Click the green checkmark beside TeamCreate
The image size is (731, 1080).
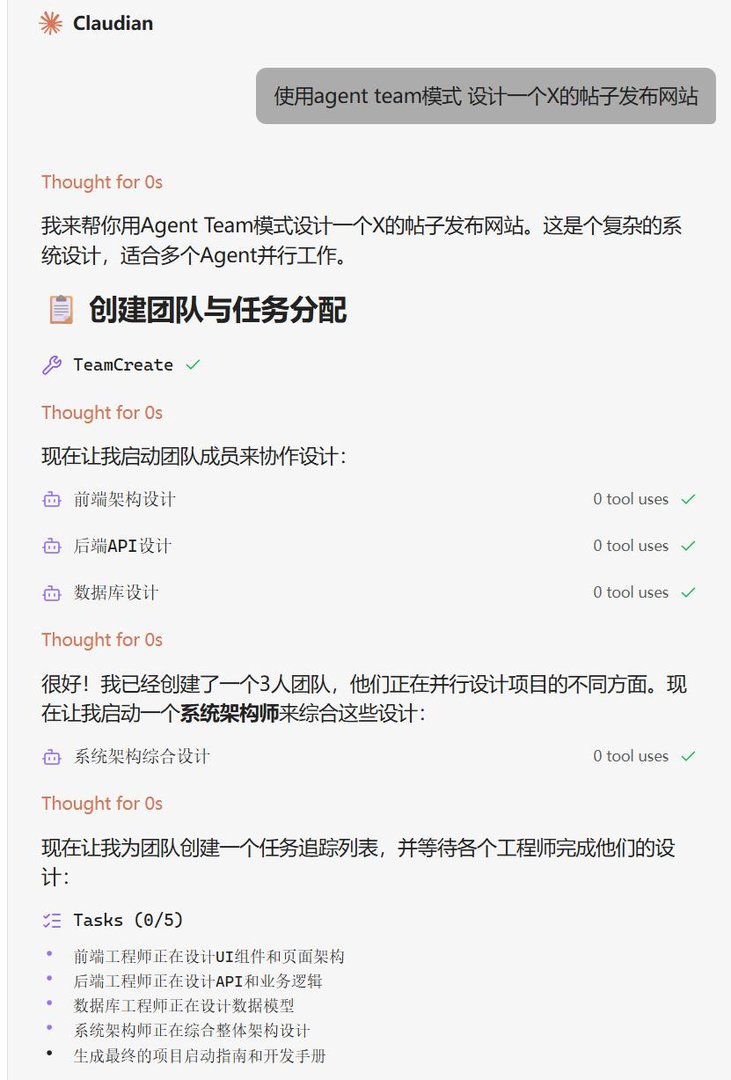click(191, 364)
